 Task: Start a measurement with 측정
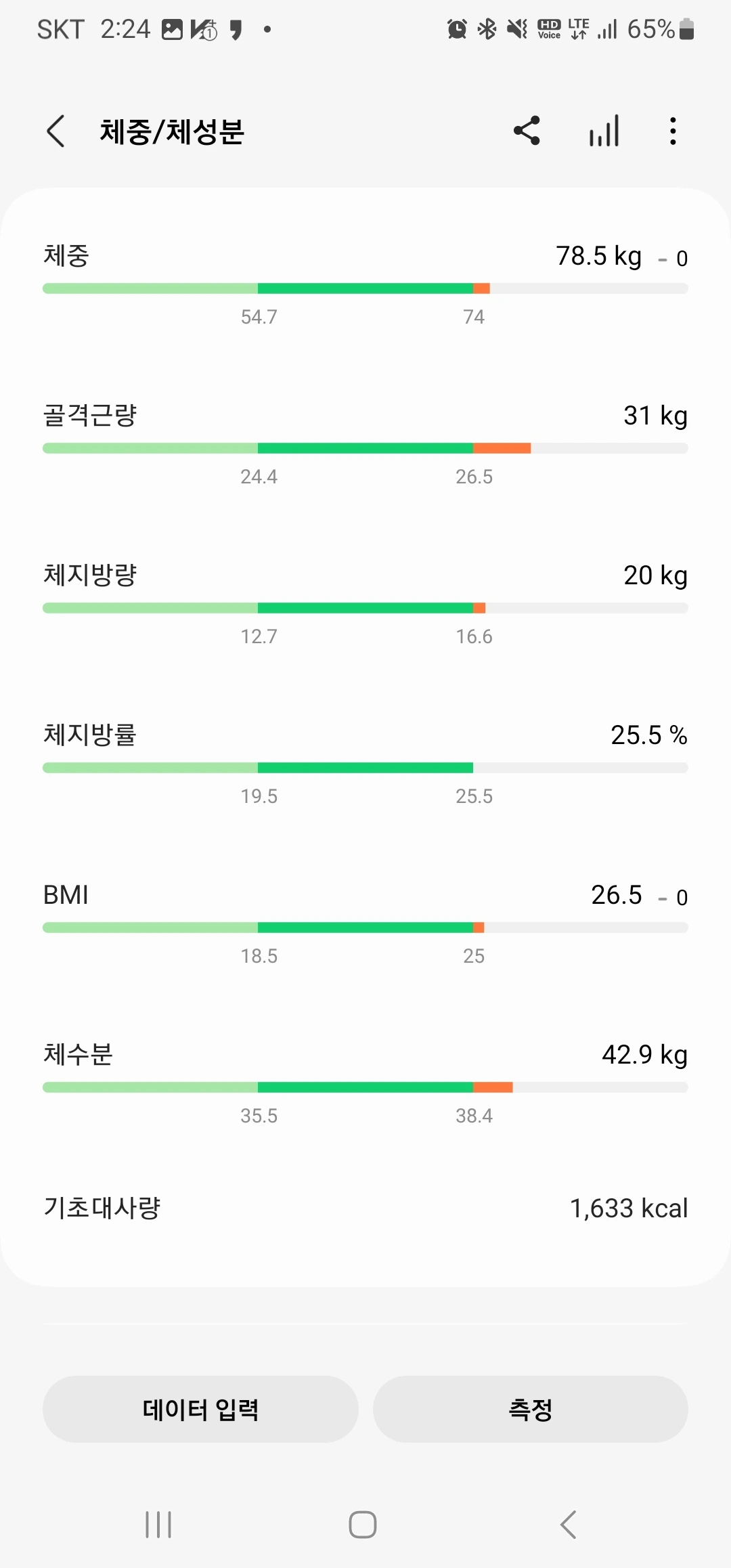[530, 1409]
